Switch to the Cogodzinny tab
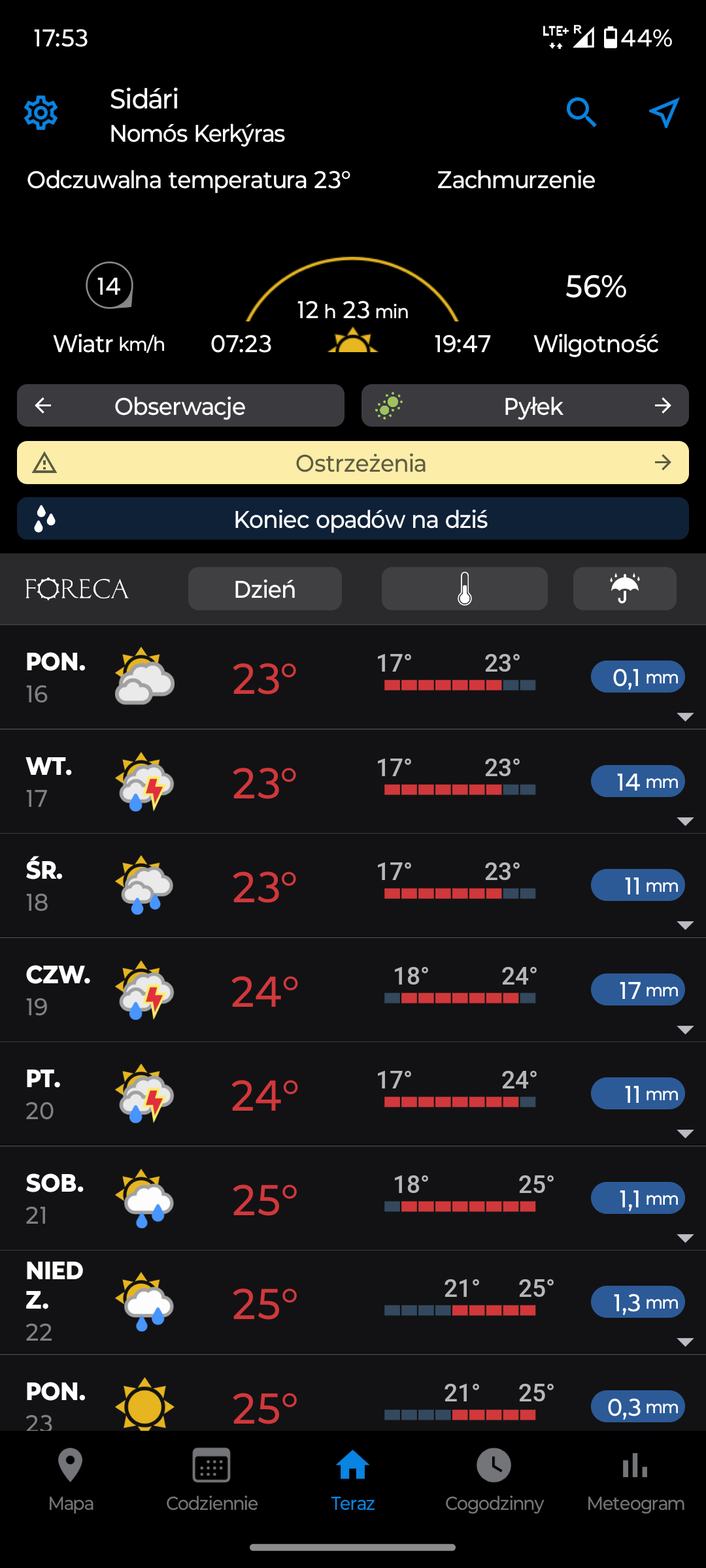 pyautogui.click(x=494, y=1480)
